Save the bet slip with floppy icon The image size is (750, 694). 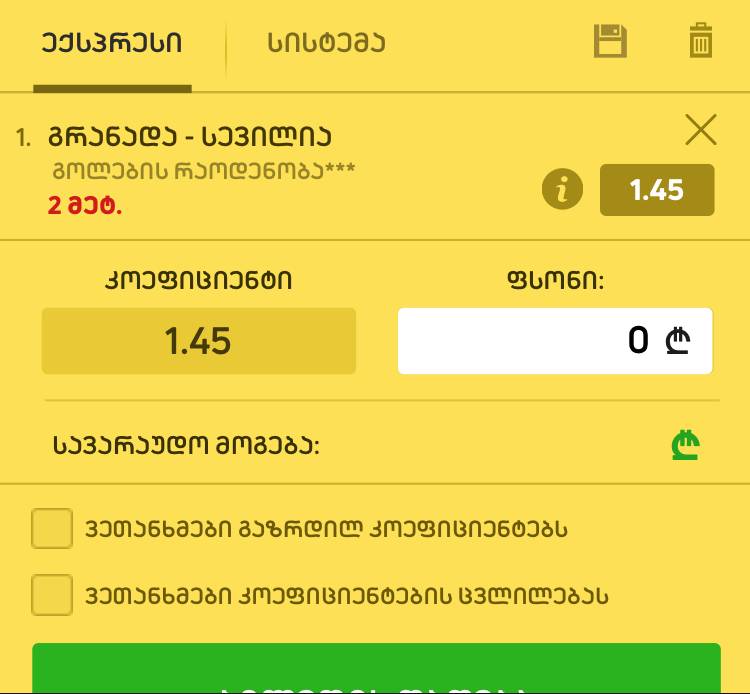point(610,41)
